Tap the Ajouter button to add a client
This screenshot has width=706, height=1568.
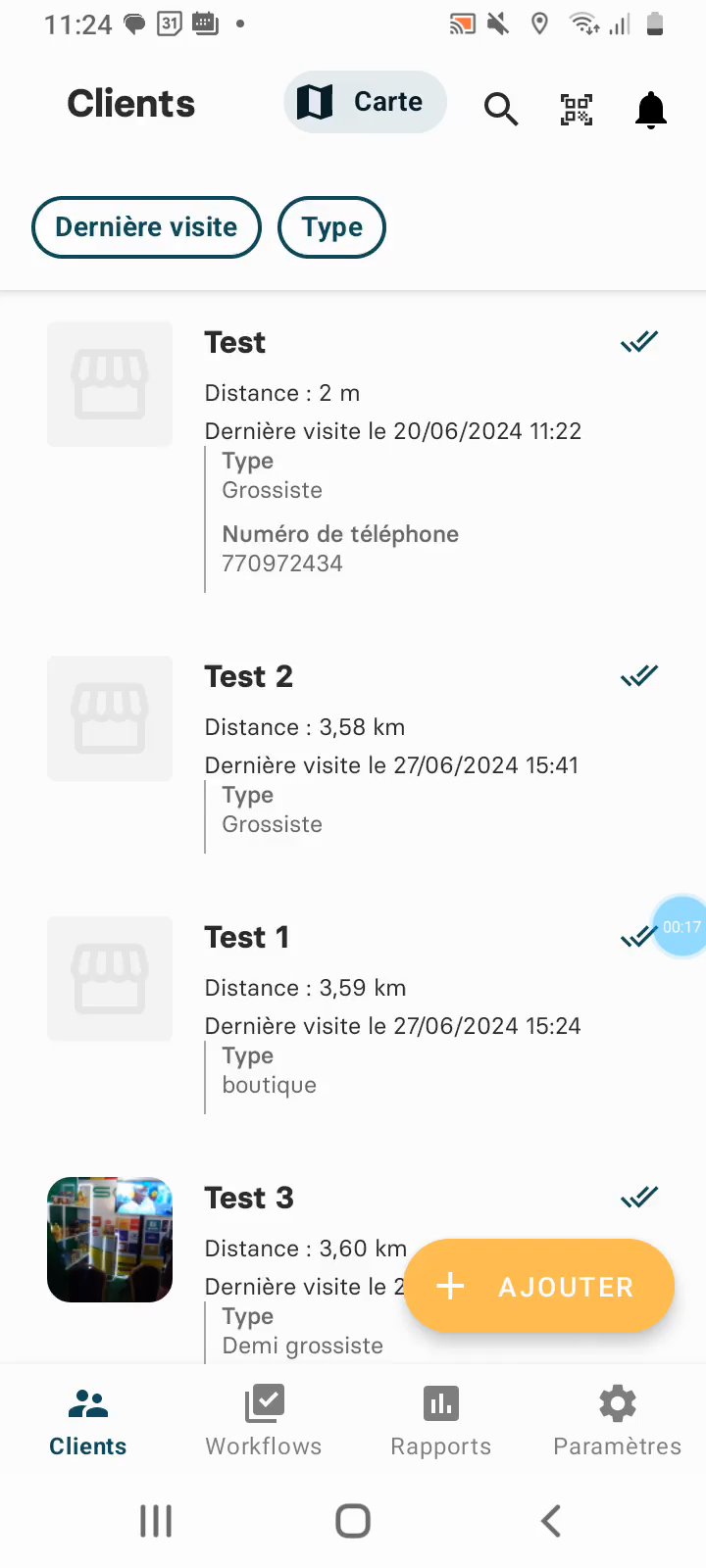[x=539, y=1286]
